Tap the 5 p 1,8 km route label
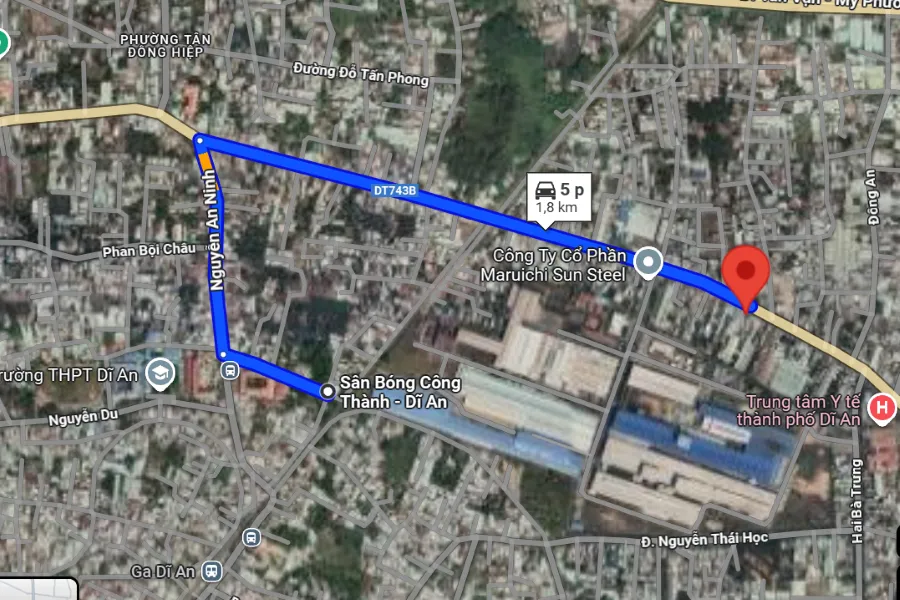Viewport: 900px width, 600px height. (558, 197)
